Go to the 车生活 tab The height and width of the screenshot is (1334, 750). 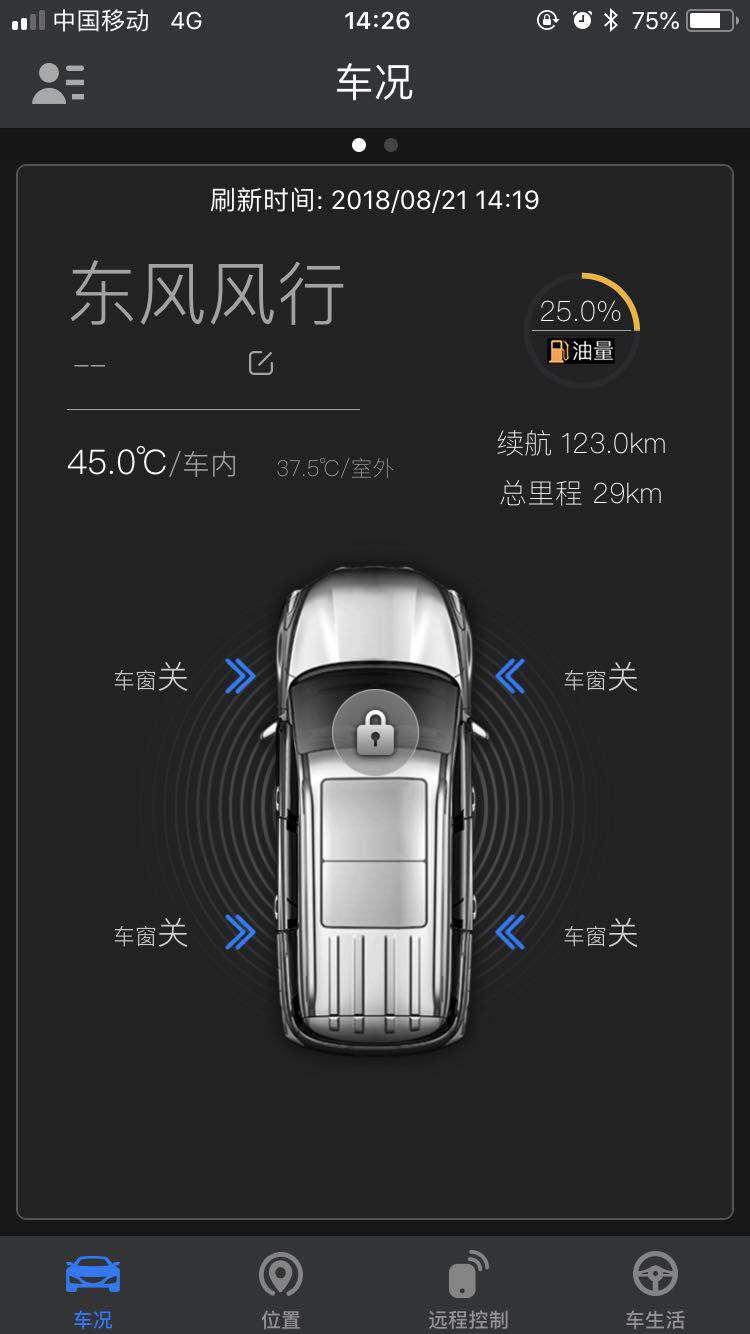(x=655, y=1290)
